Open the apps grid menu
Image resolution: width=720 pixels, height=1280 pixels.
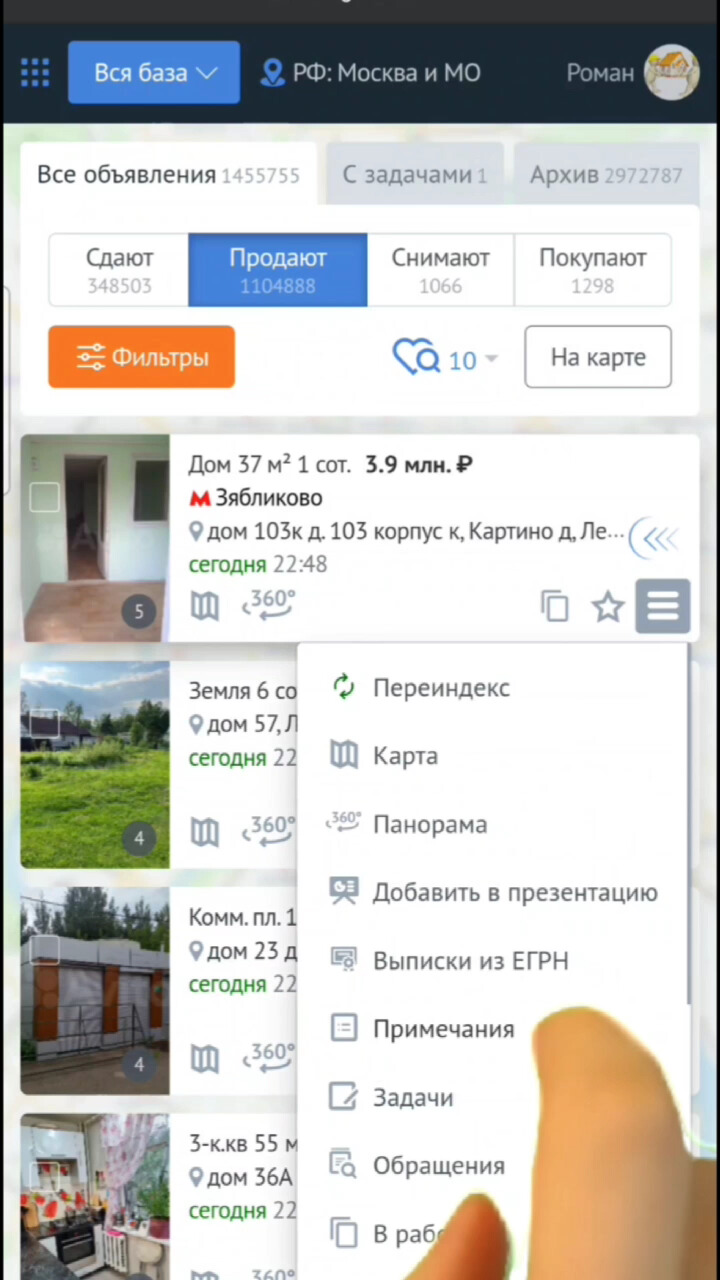tap(35, 72)
